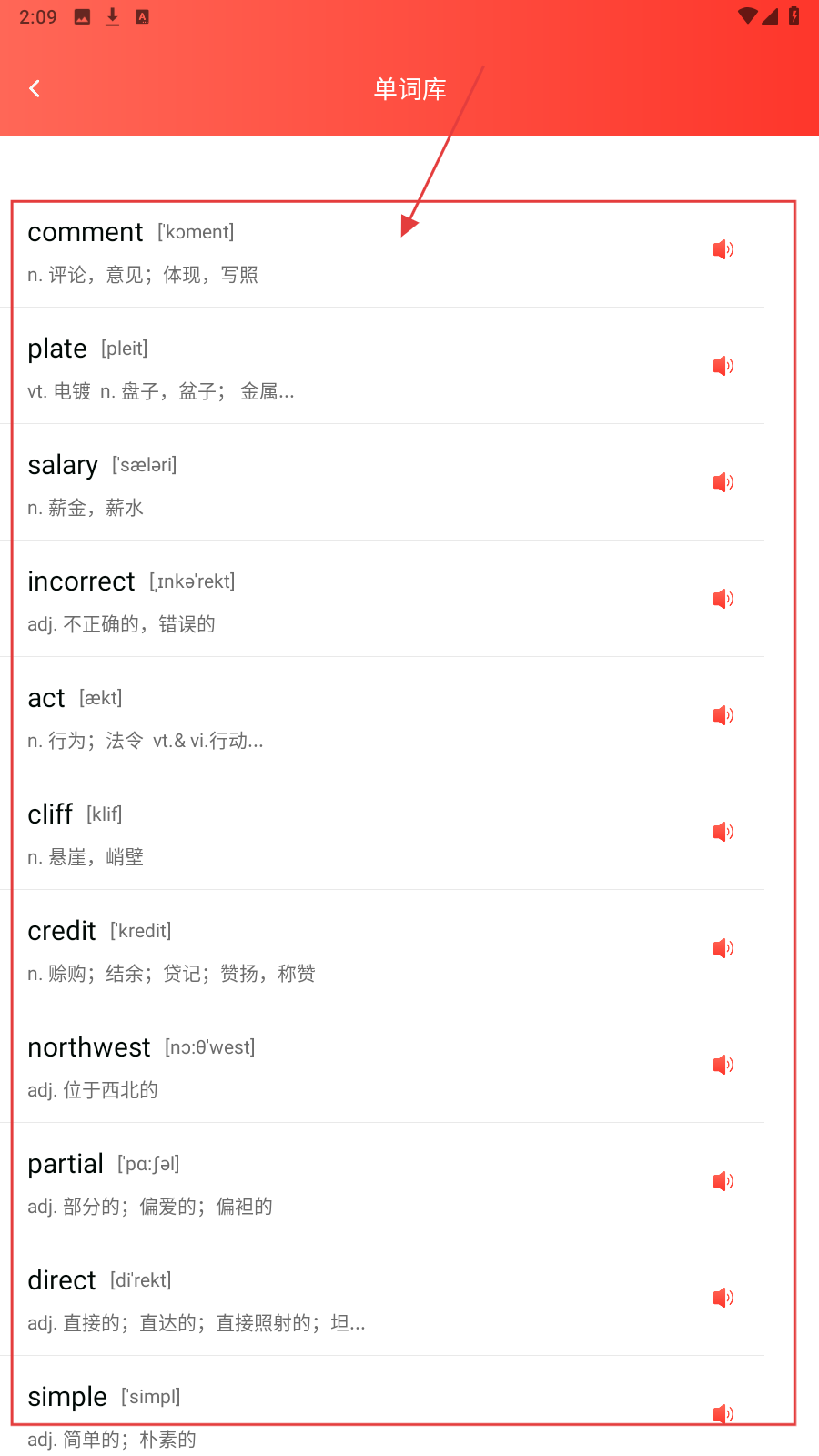Select the "incorrect" word row
This screenshot has height=1456, width=819.
(x=318, y=601)
